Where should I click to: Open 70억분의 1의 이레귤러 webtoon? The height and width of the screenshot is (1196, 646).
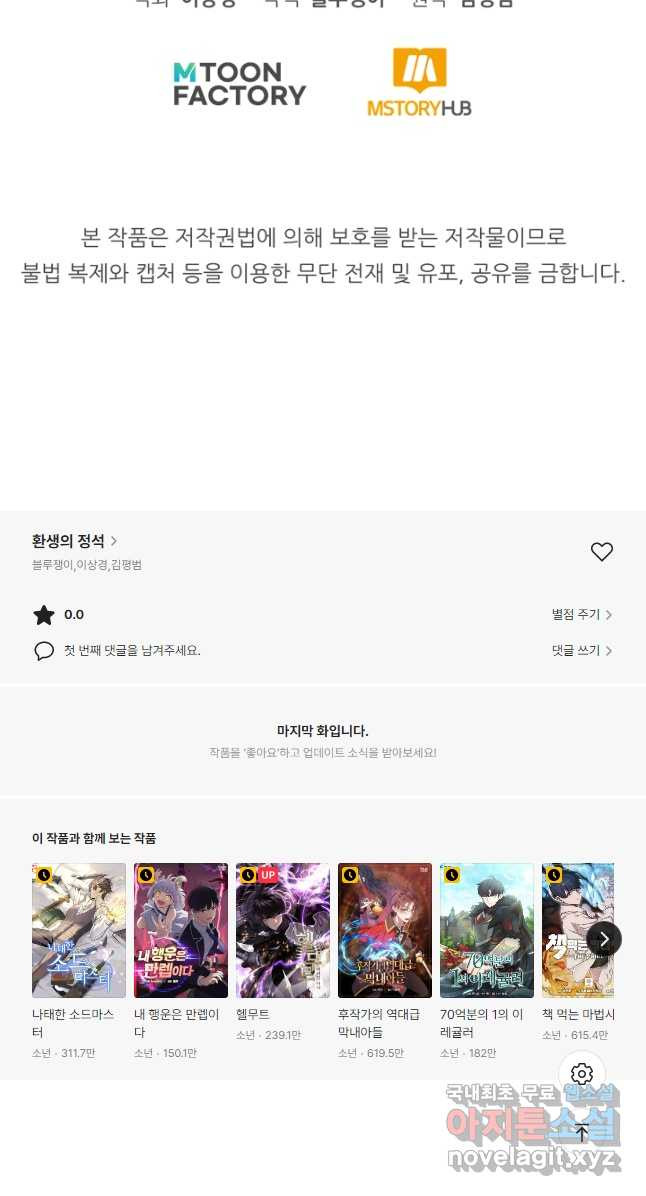pyautogui.click(x=487, y=931)
